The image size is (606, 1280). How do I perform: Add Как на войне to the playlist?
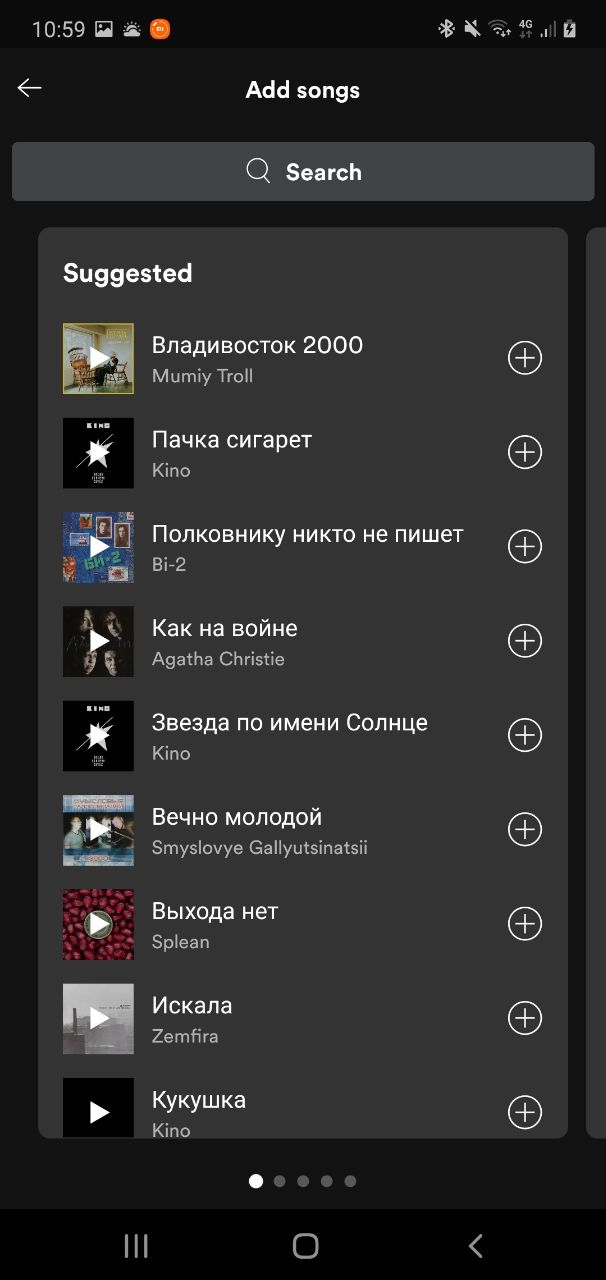(x=525, y=641)
